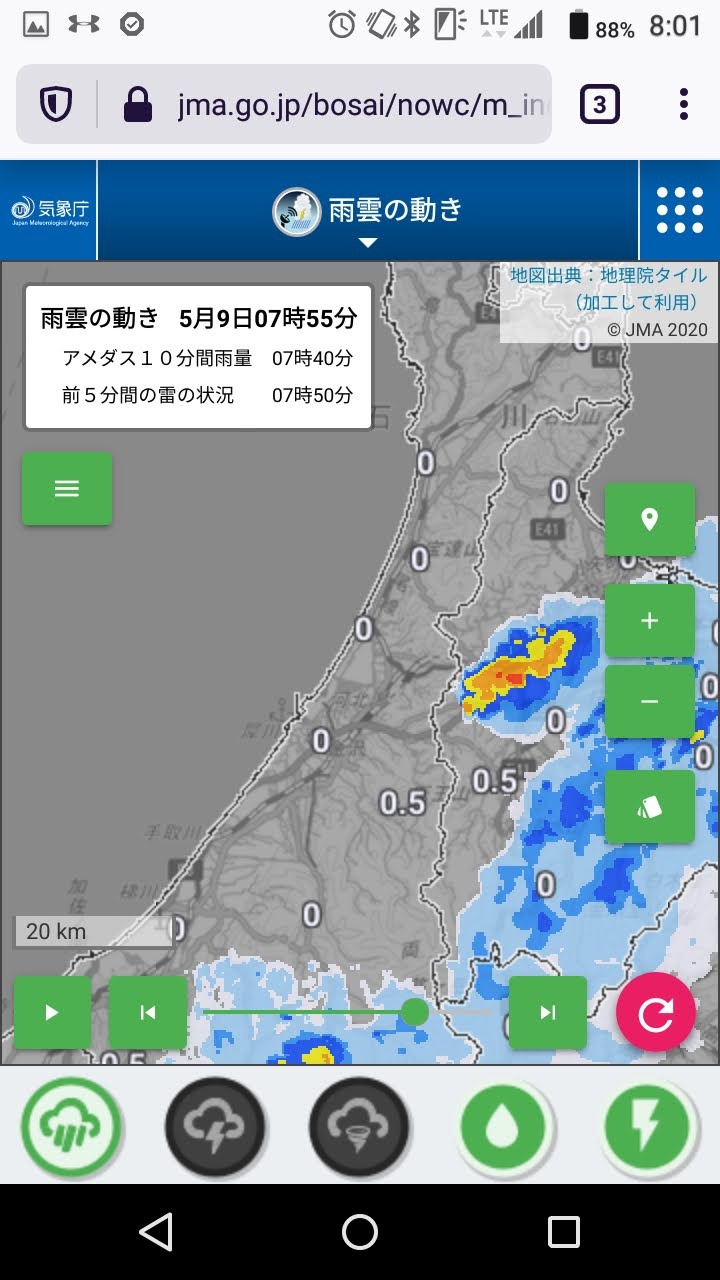Open the browser tab switcher showing 3
The width and height of the screenshot is (720, 1280).
(599, 104)
